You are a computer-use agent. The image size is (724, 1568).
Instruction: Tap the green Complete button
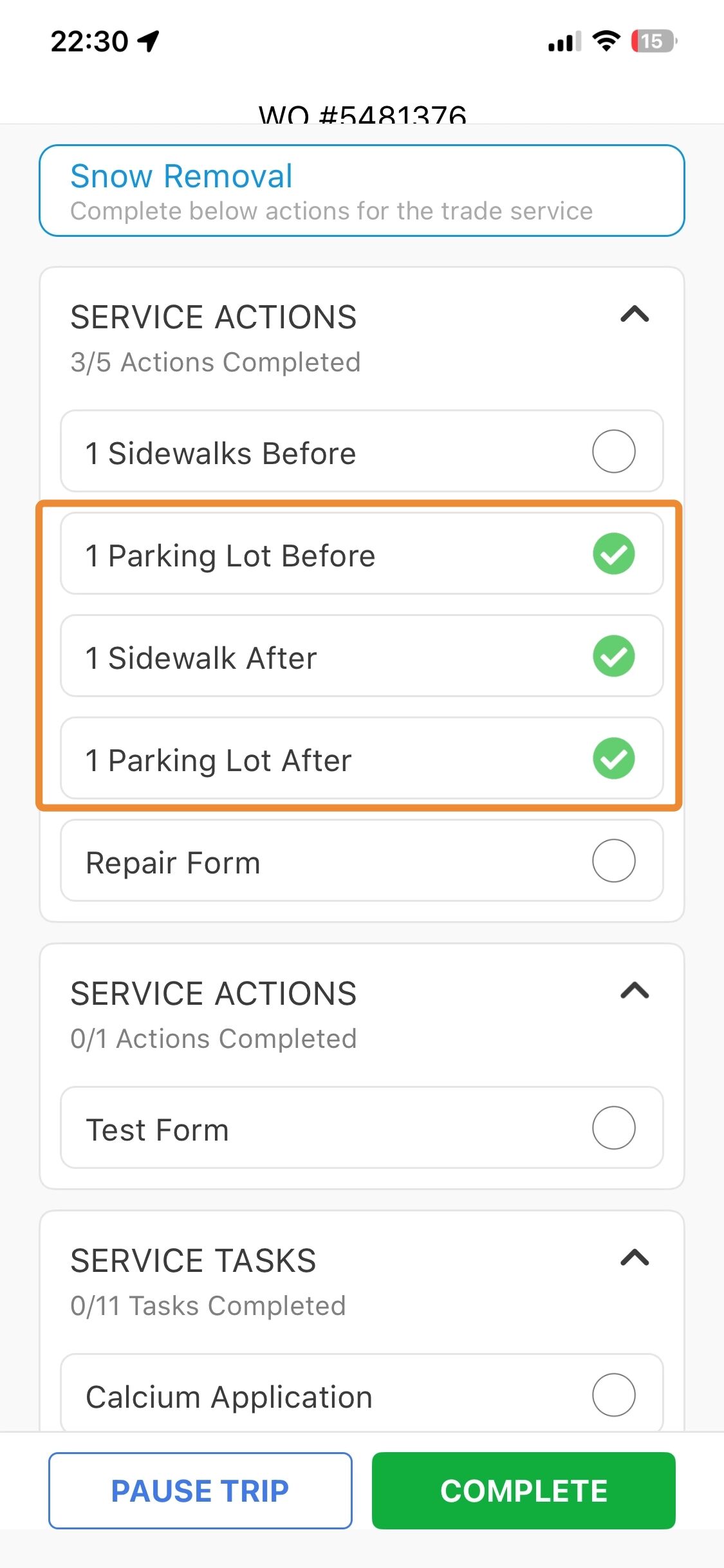(x=523, y=1491)
